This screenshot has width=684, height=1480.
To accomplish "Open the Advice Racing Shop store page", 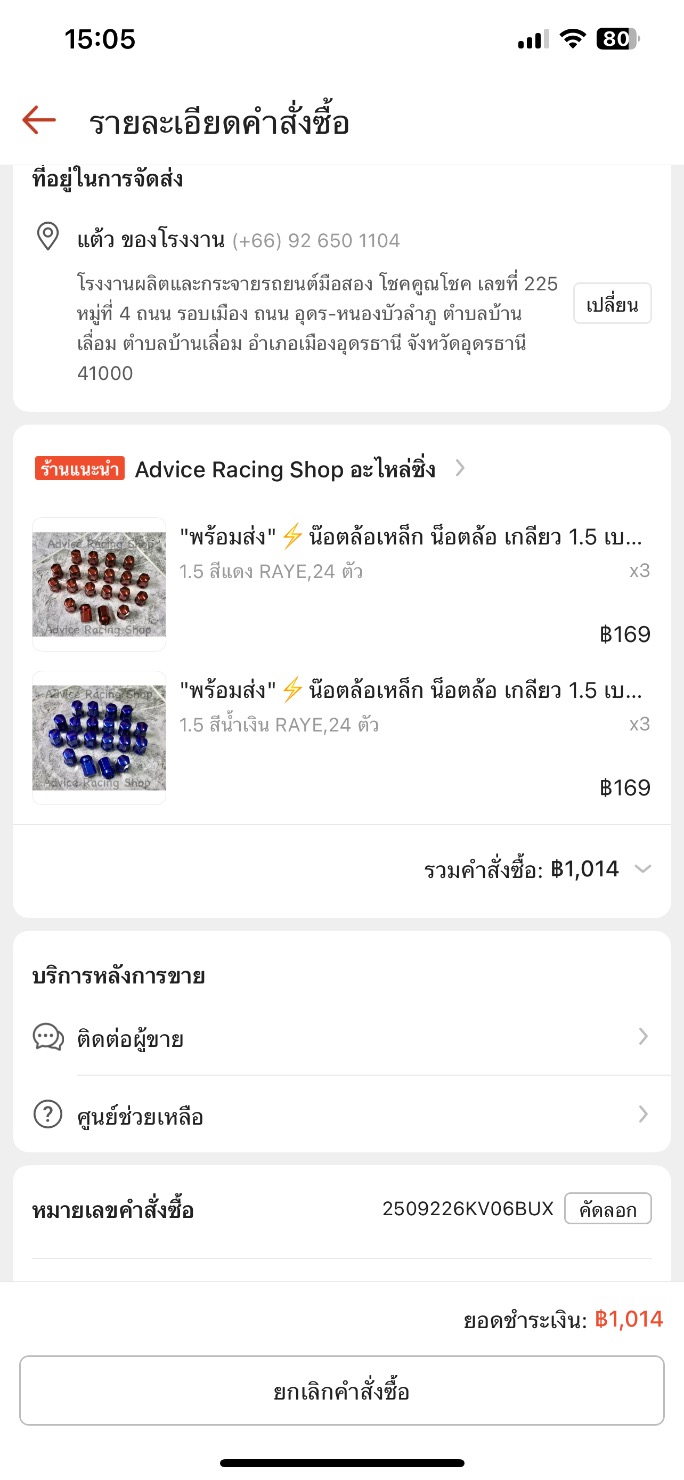I will tap(285, 469).
